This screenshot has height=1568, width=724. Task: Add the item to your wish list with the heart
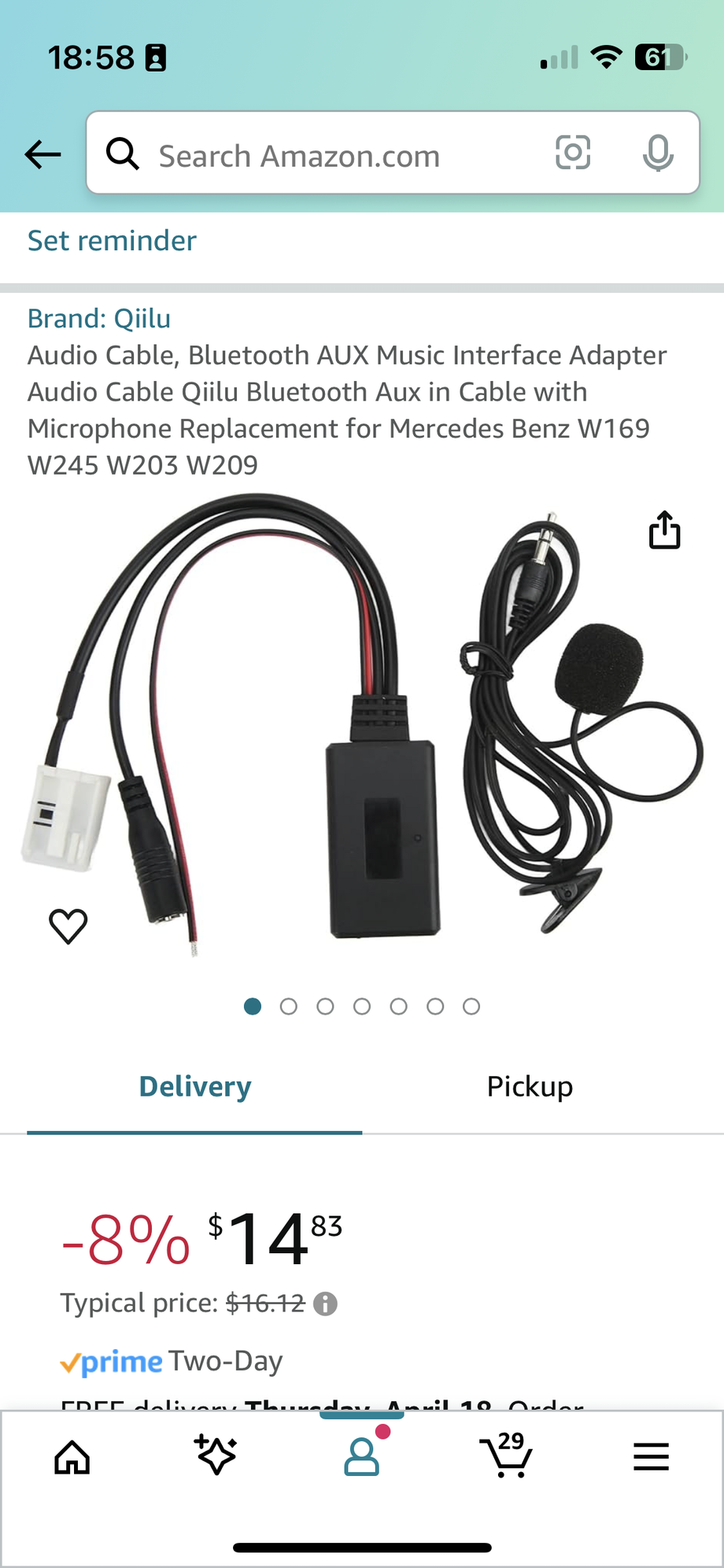point(68,926)
